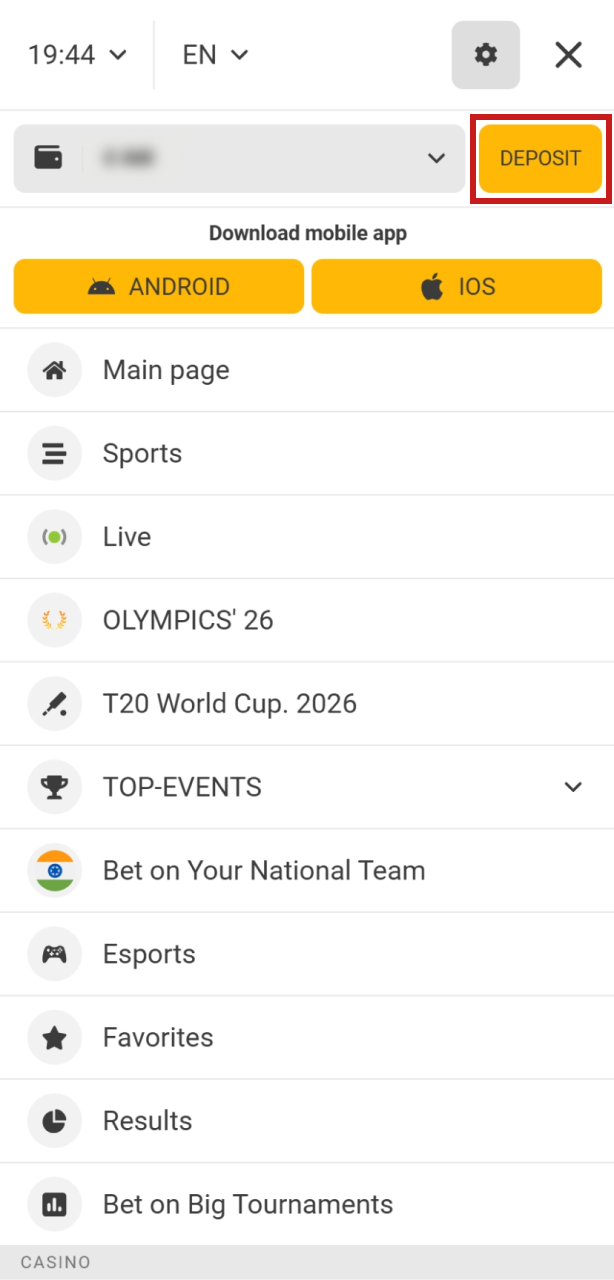View Favorites
Image resolution: width=614 pixels, height=1280 pixels.
[x=158, y=1038]
